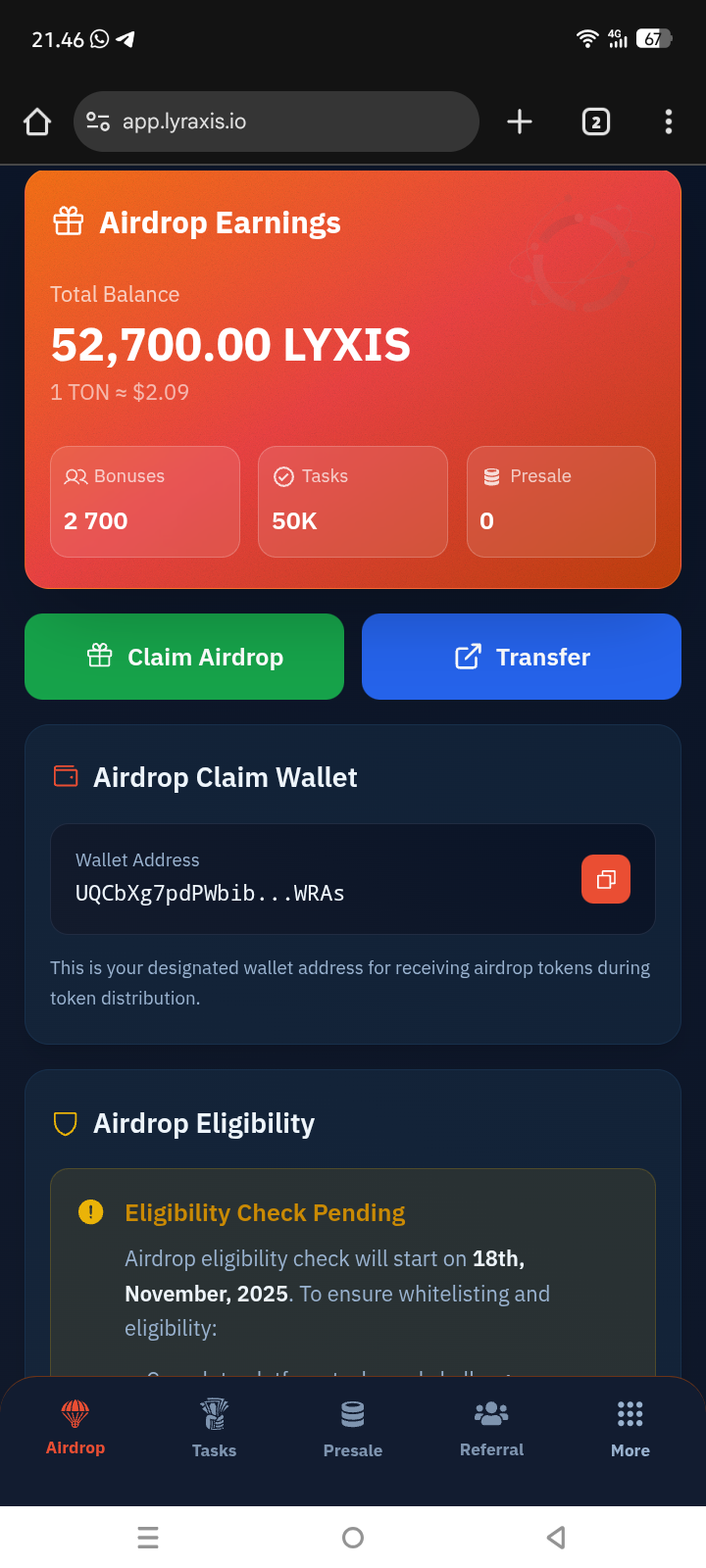Select the Airdrop tab

click(76, 1429)
